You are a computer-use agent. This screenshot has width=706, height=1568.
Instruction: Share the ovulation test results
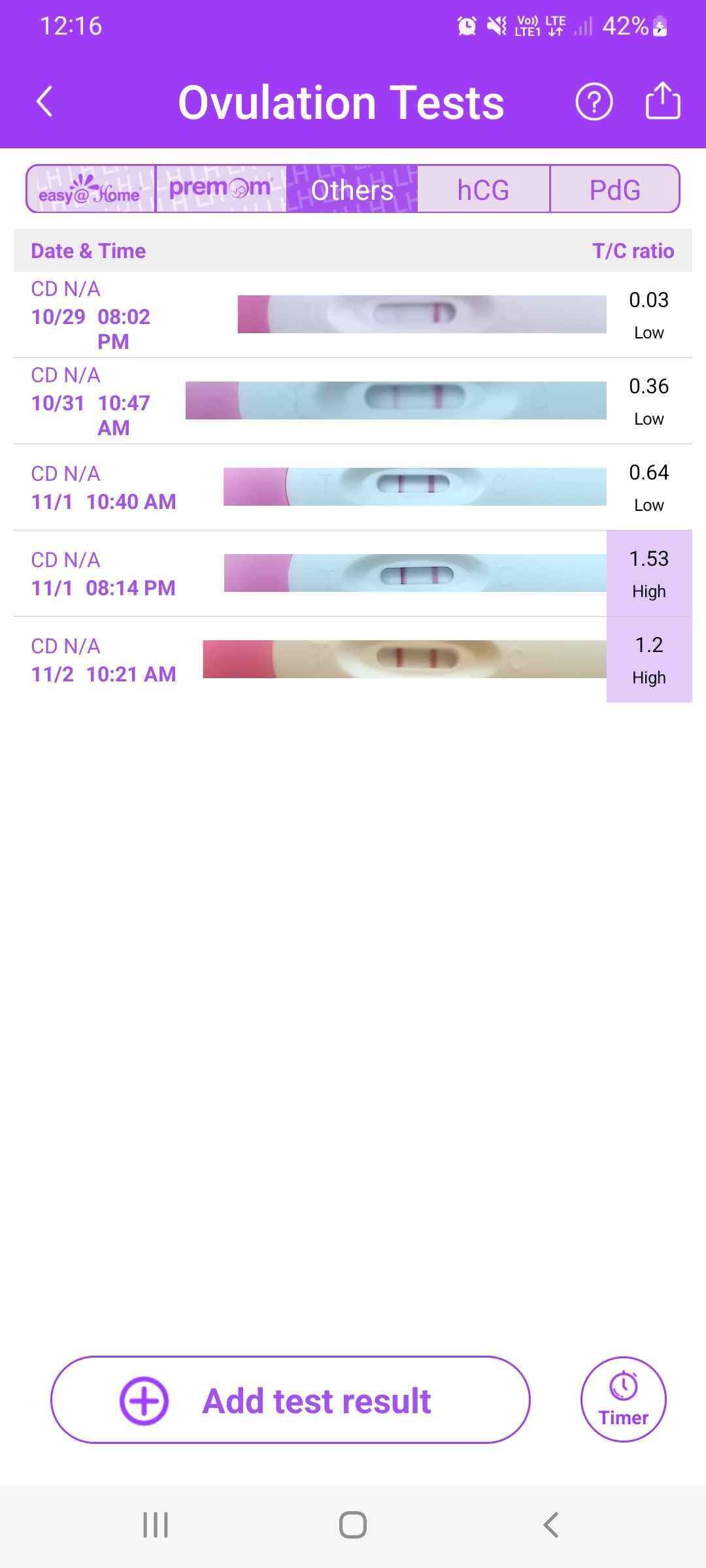663,101
